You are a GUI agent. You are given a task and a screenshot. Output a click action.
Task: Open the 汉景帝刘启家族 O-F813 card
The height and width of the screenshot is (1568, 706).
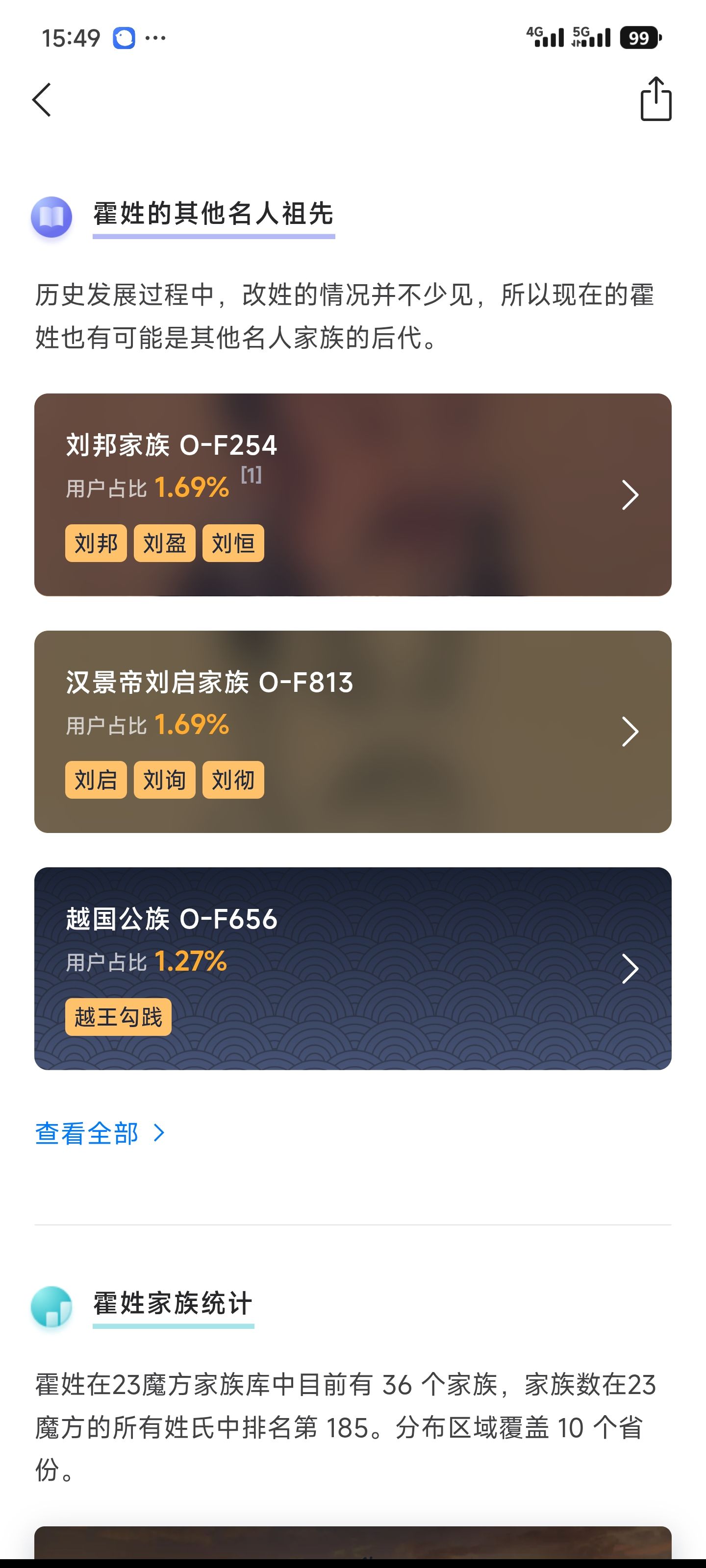[353, 731]
